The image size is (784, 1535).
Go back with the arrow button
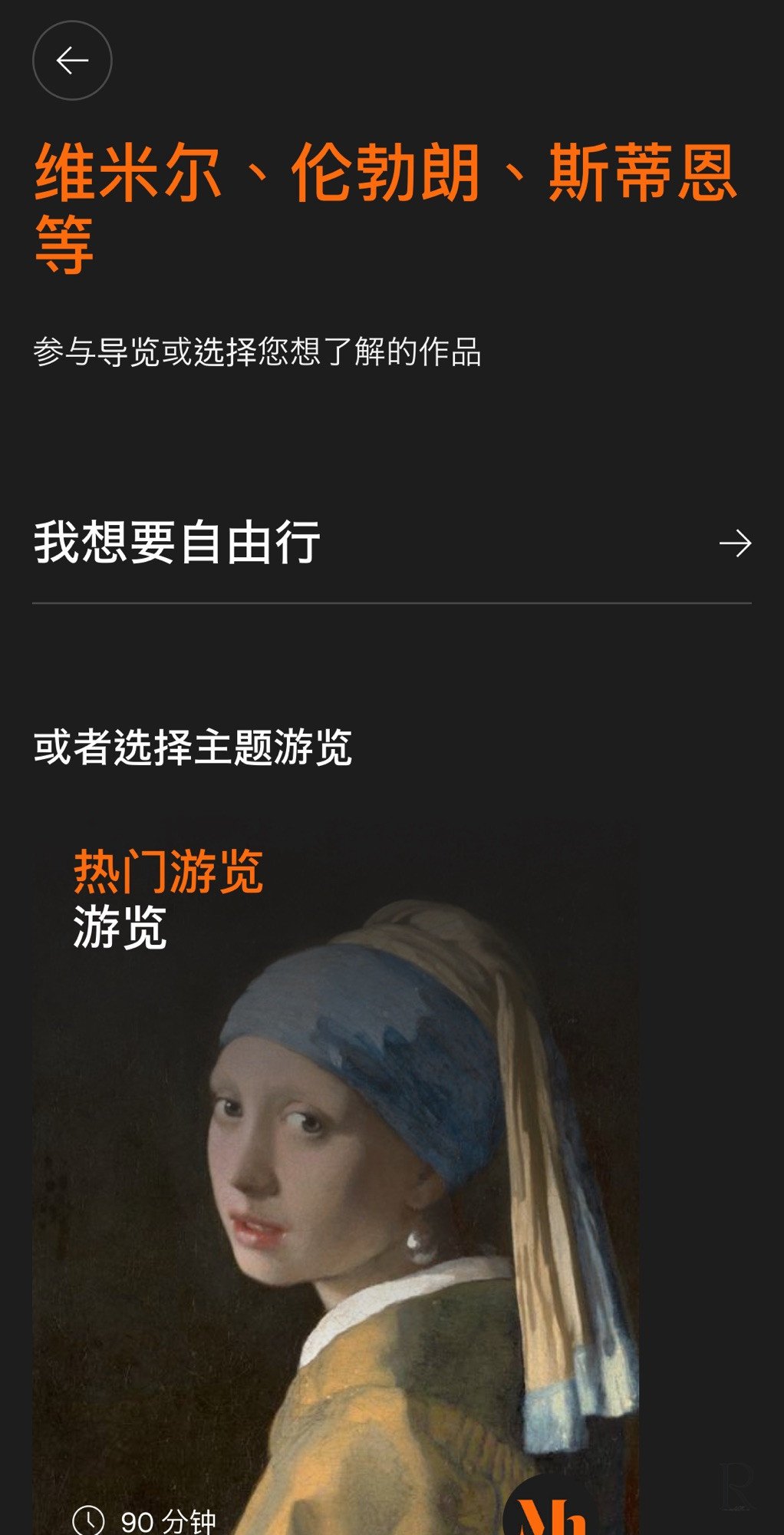pyautogui.click(x=72, y=61)
